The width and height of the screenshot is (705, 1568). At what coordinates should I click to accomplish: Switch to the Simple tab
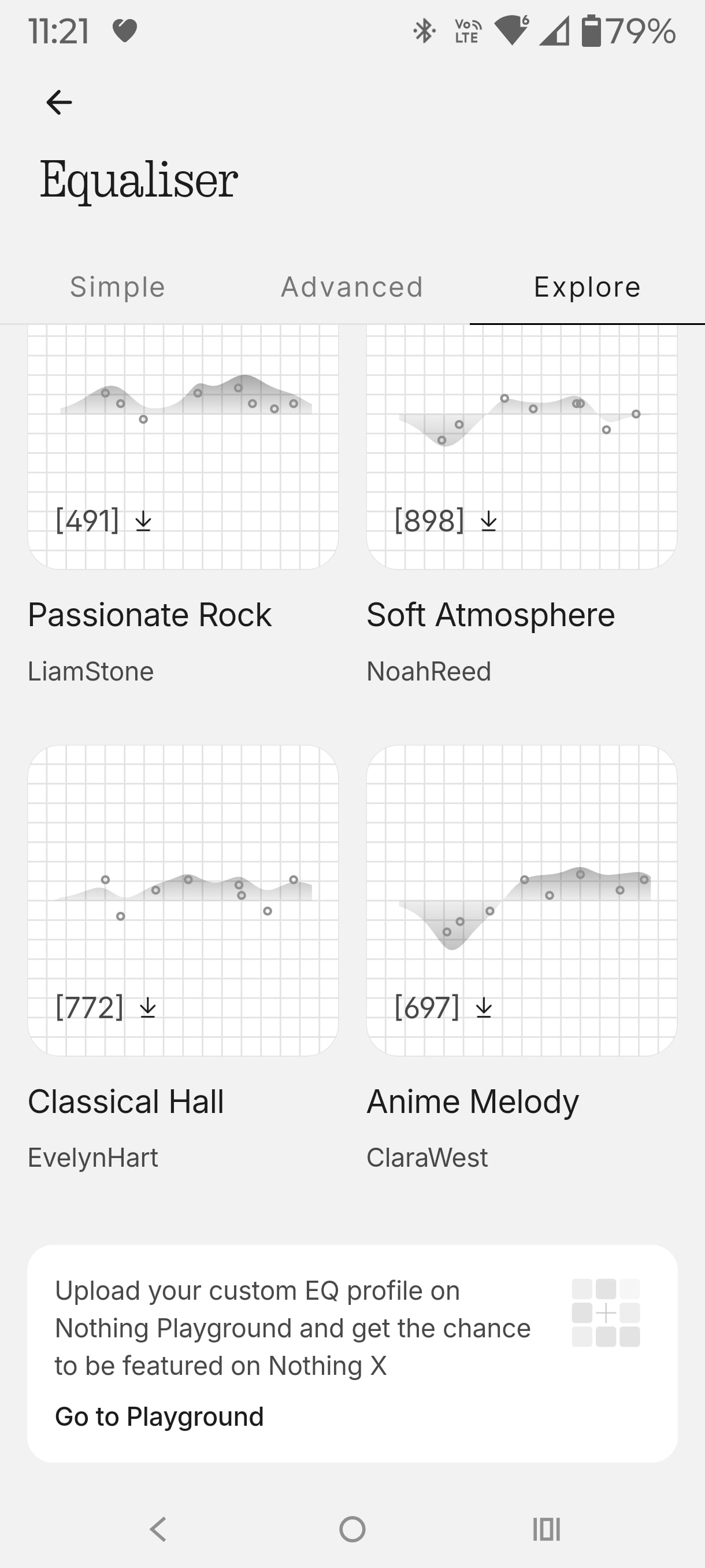[x=117, y=287]
